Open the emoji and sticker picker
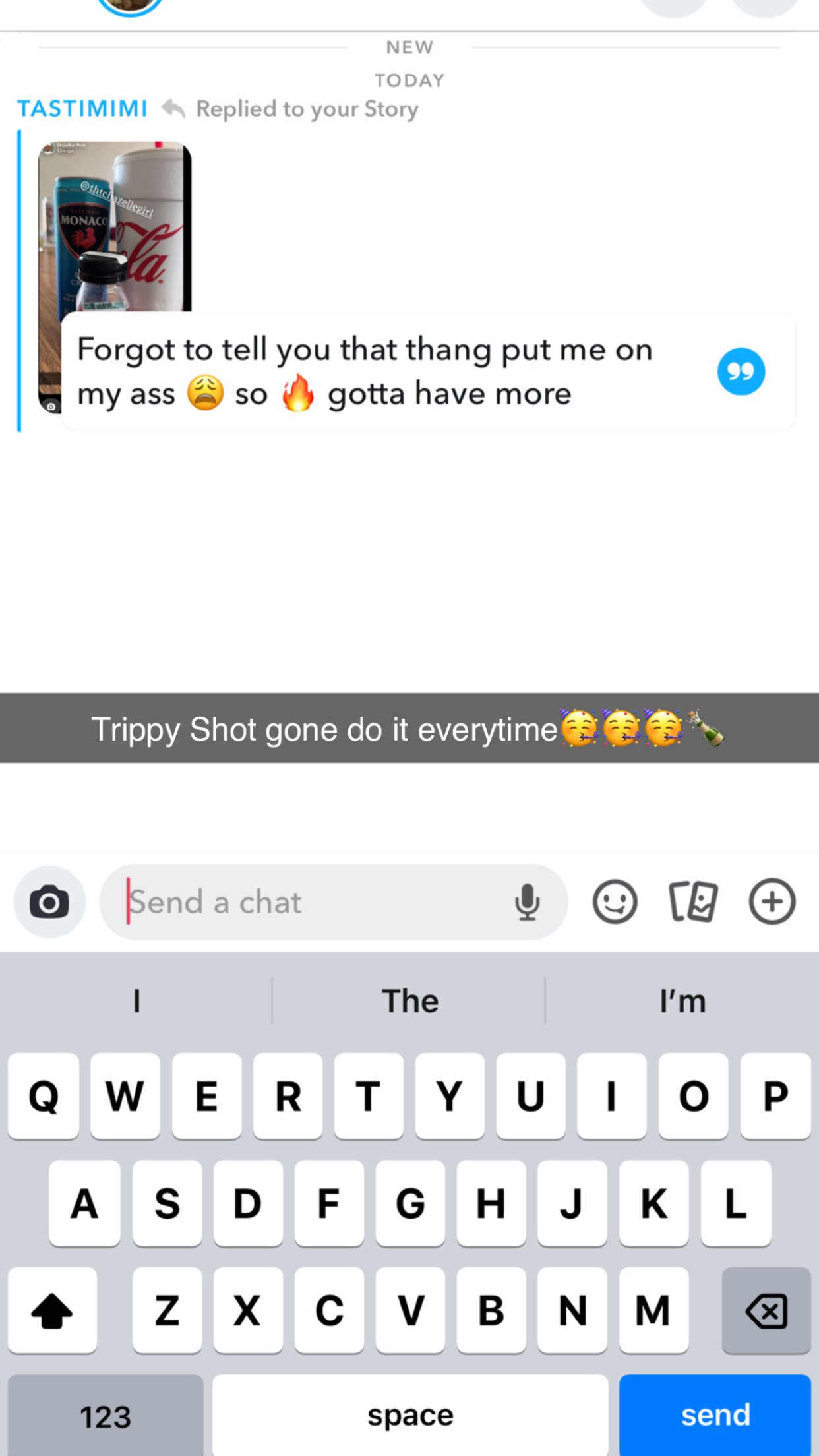Image resolution: width=819 pixels, height=1456 pixels. (x=615, y=902)
